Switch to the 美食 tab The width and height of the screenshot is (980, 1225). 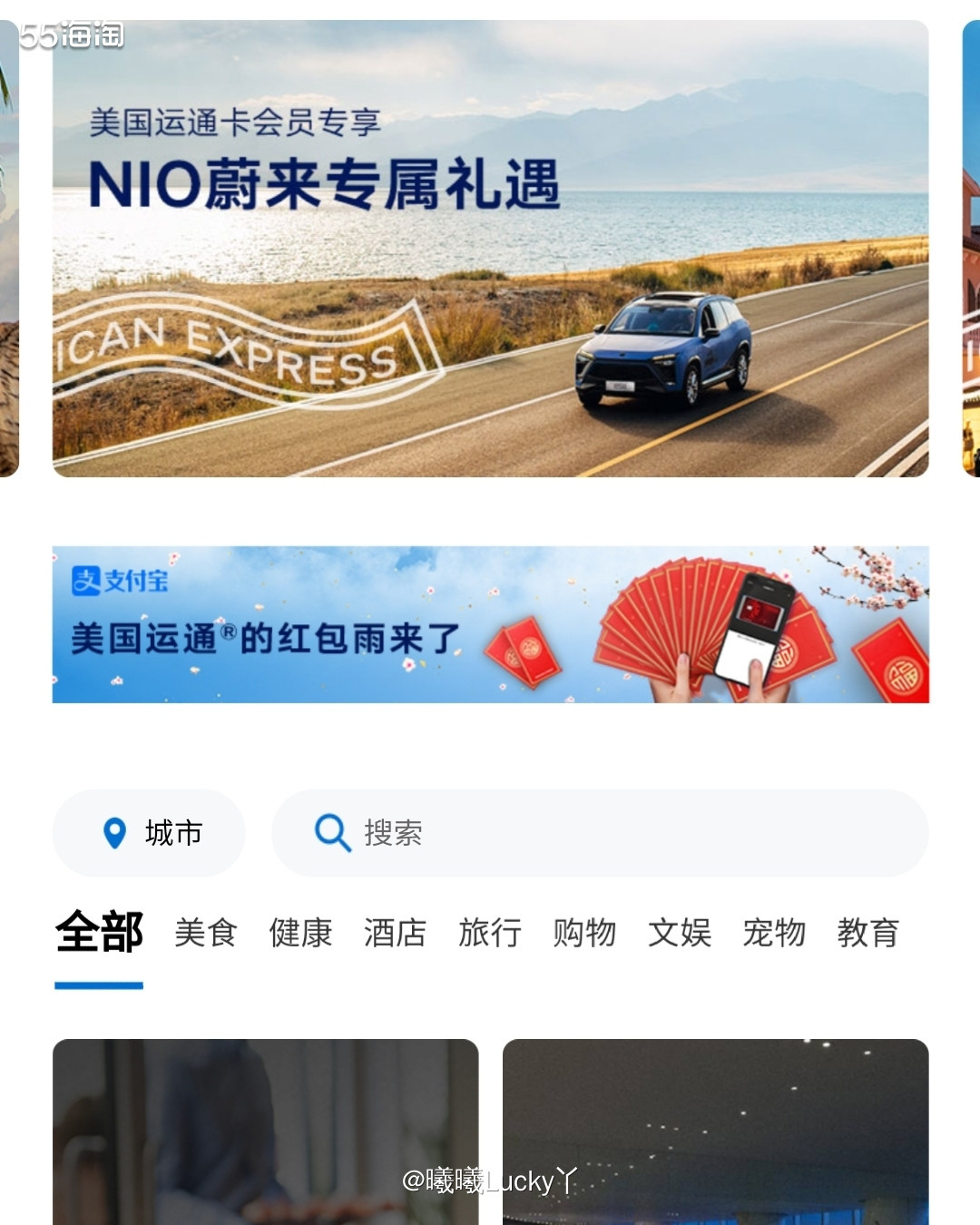point(206,933)
